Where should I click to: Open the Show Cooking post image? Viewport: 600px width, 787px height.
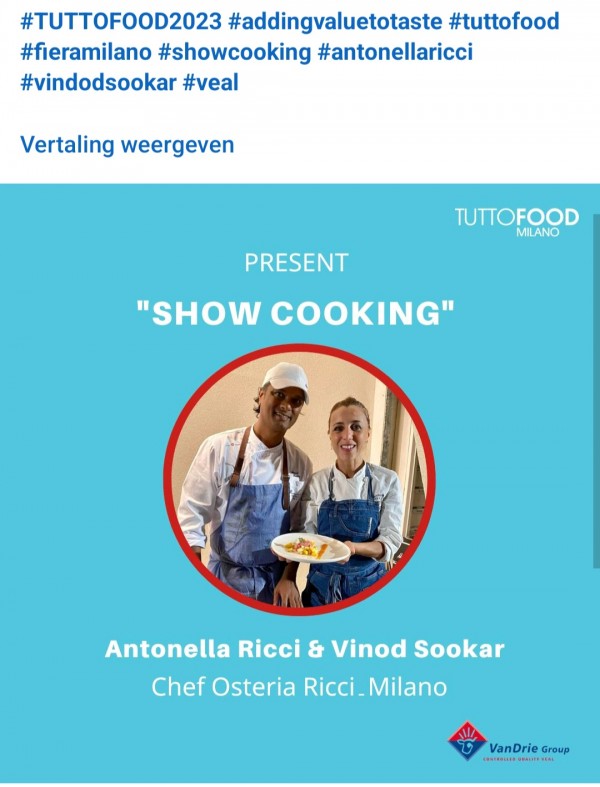point(300,480)
